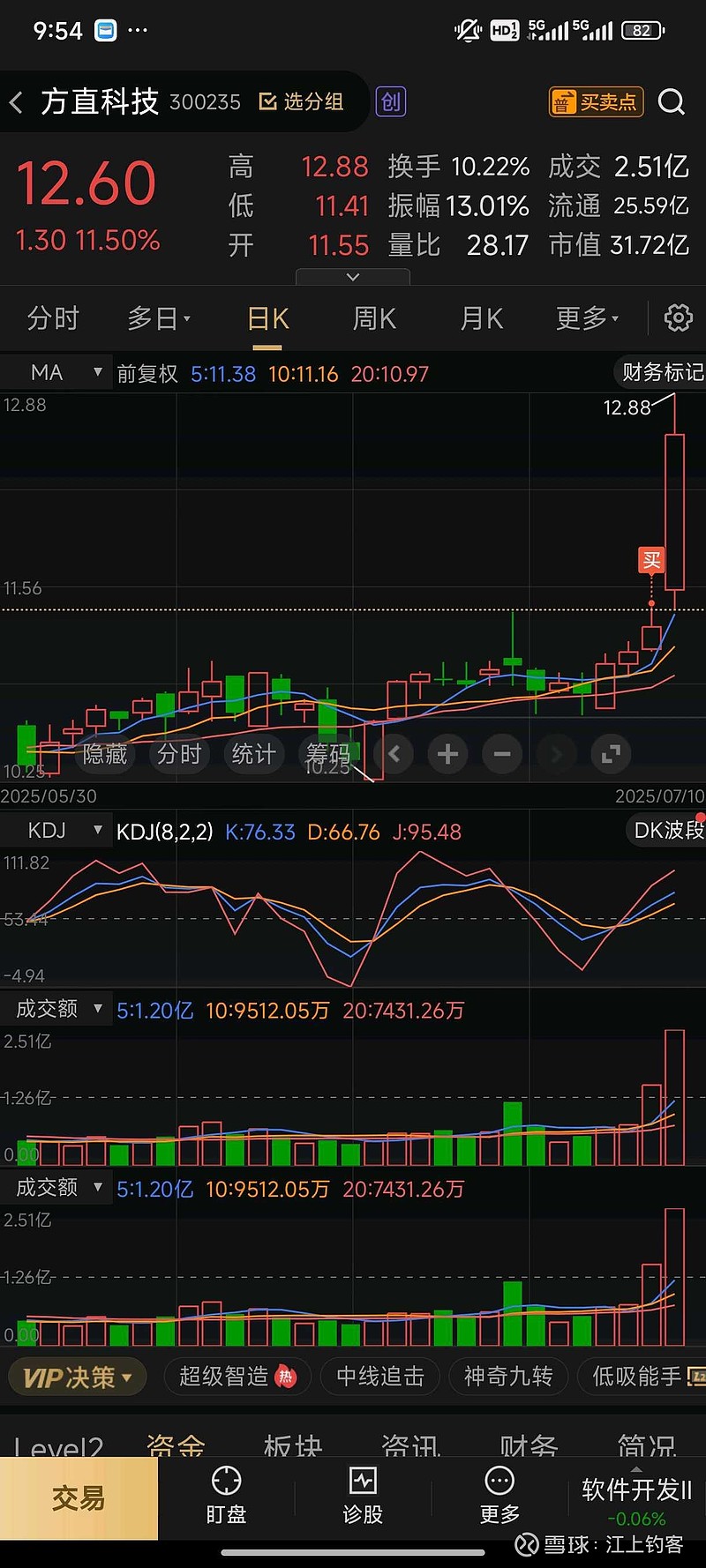Toggle 财务标记 on the chart
Viewport: 706px width, 1568px height.
click(660, 372)
